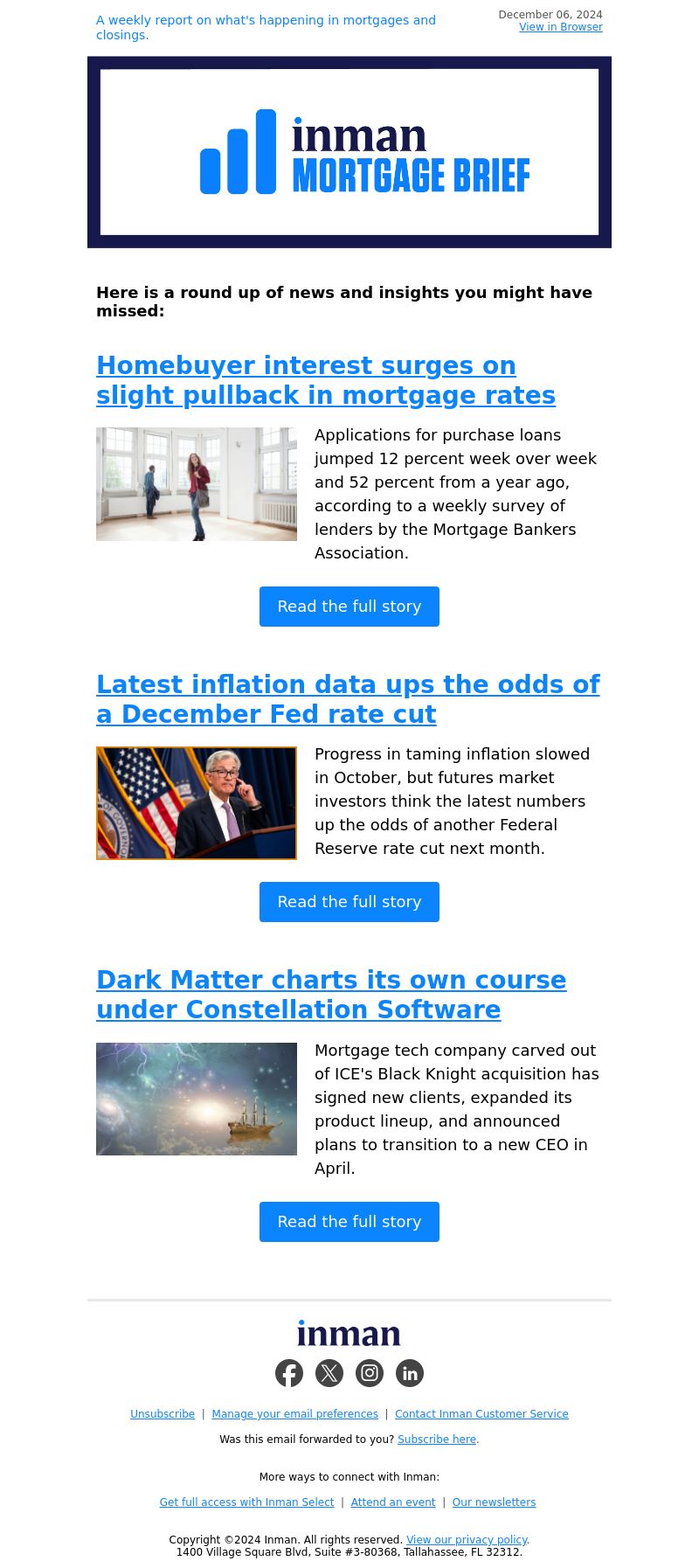This screenshot has height=1568, width=699.
Task: Tap the Subscribe here link
Action: 437,1440
